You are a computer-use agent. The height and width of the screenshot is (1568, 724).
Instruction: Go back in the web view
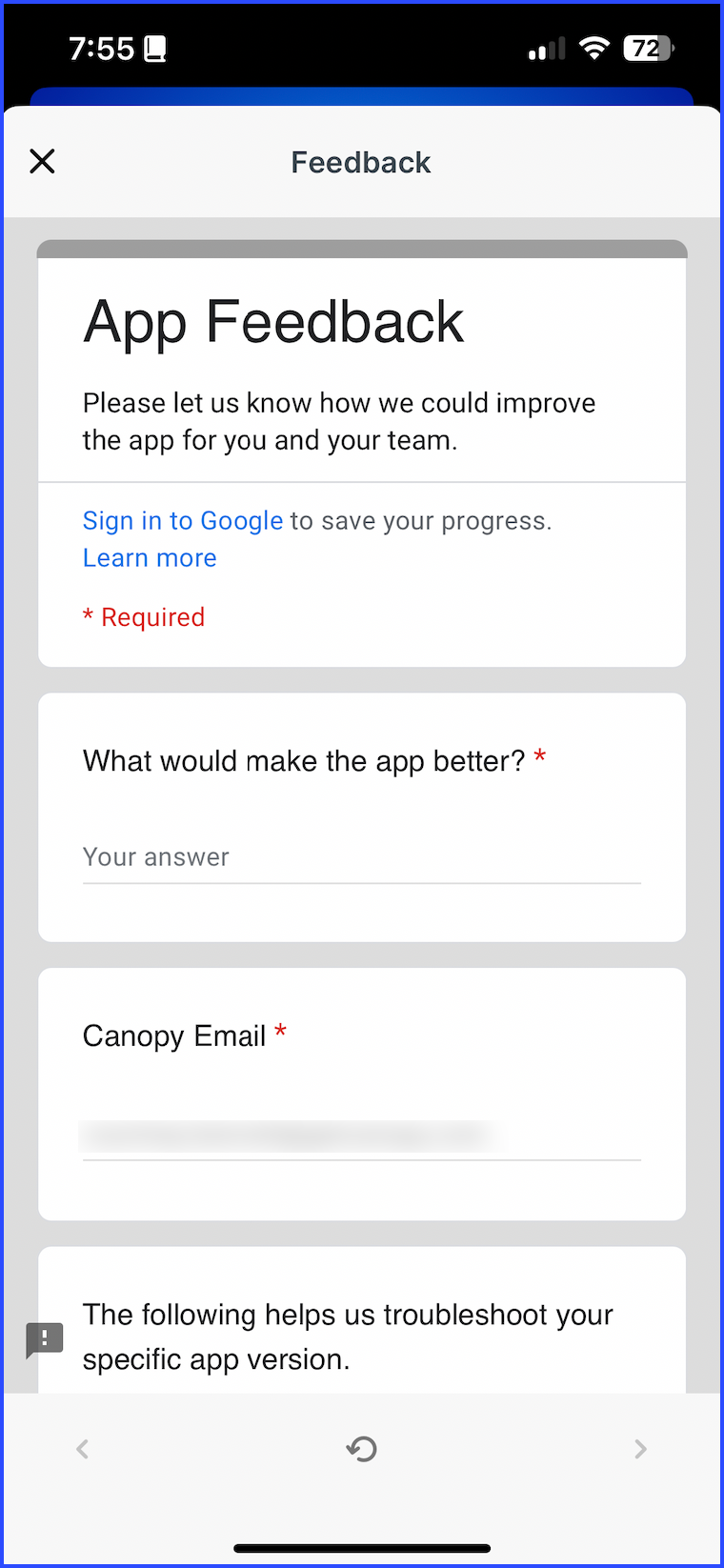tap(83, 1449)
